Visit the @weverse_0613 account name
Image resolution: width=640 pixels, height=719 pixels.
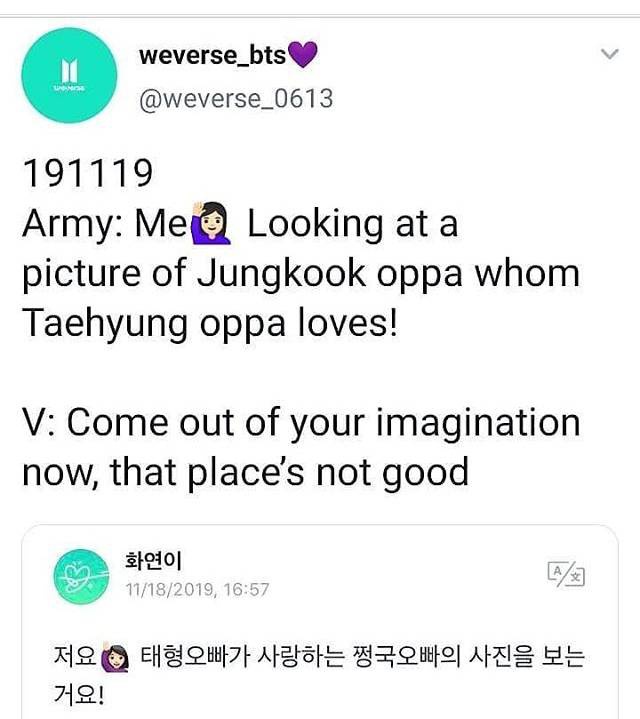[x=236, y=99]
